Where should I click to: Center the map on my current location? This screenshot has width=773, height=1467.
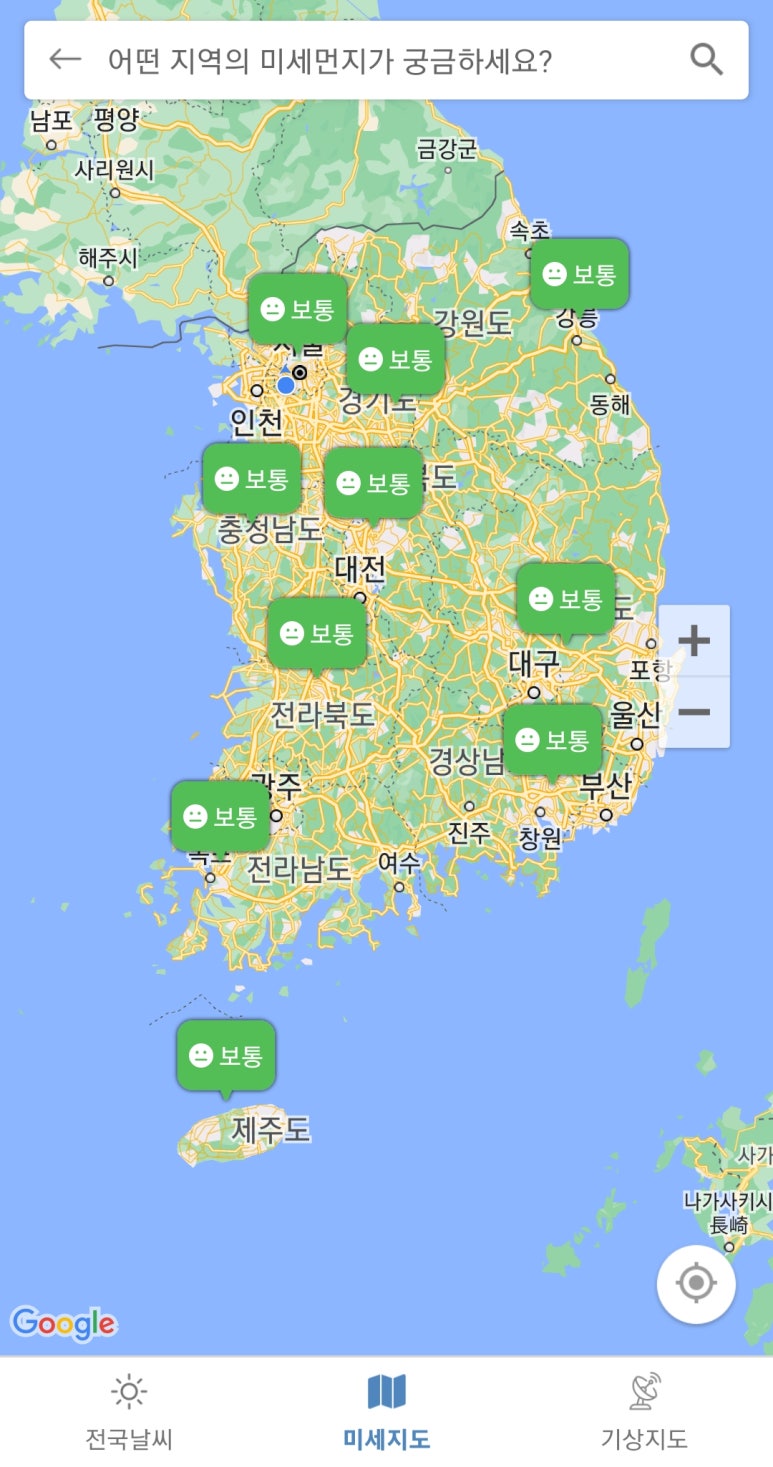click(x=696, y=1284)
